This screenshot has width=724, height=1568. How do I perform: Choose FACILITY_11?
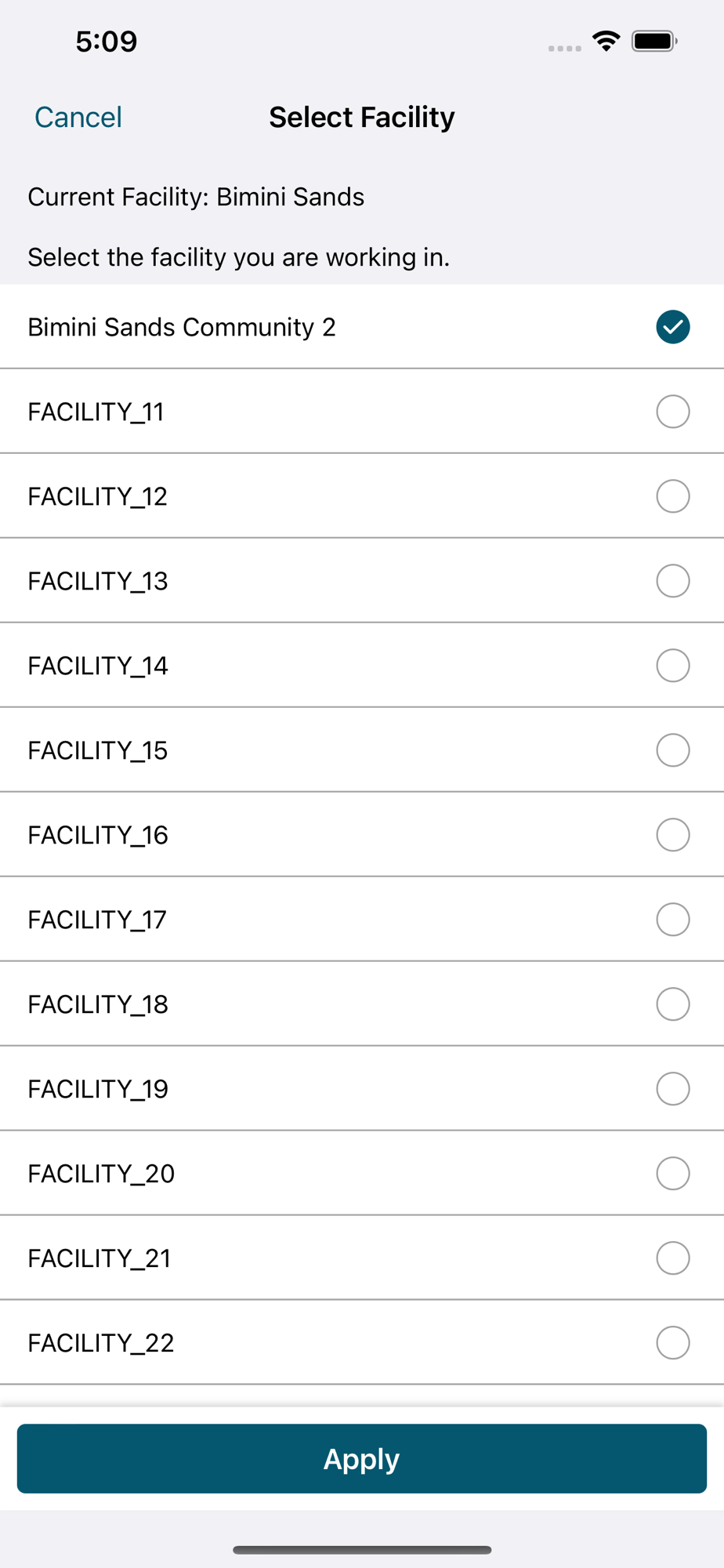[362, 412]
